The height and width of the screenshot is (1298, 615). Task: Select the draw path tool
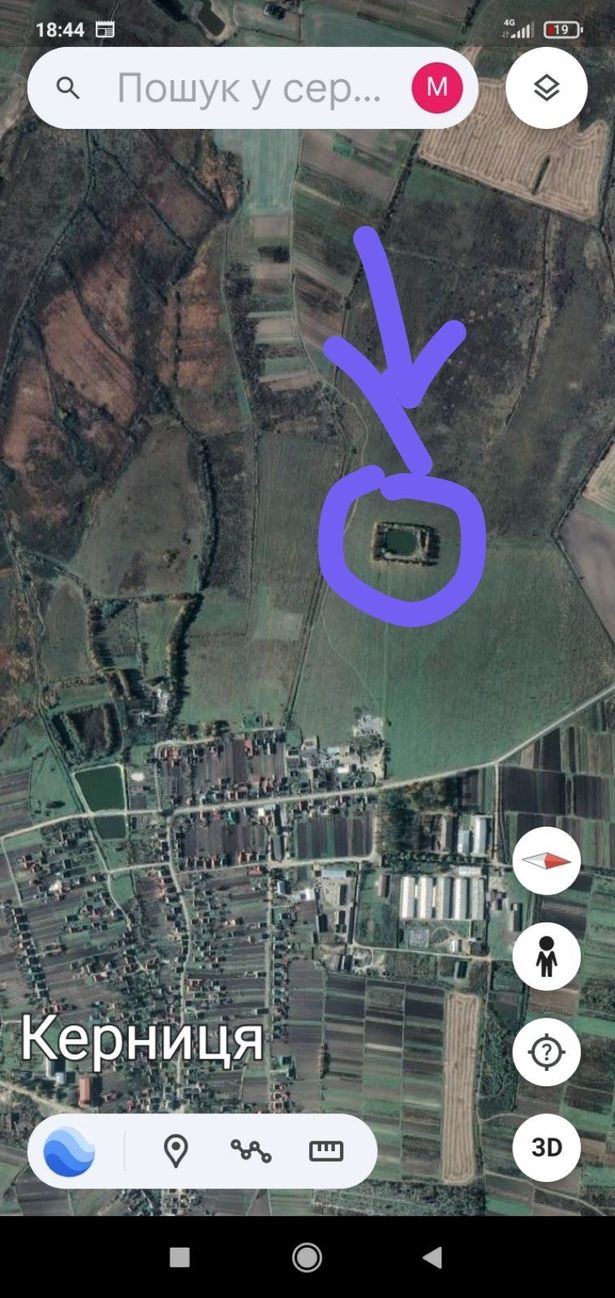click(251, 1151)
